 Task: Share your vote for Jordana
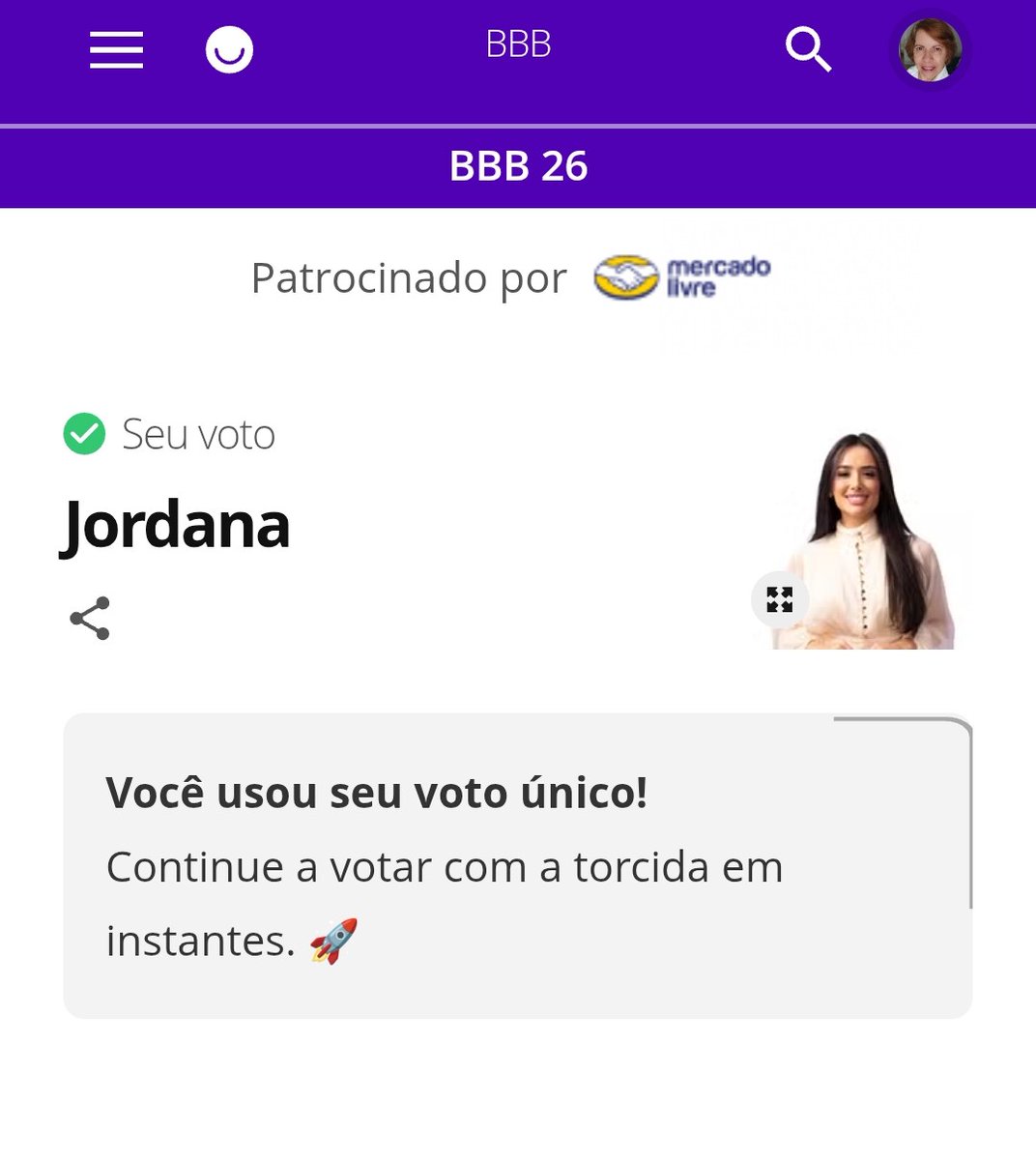[x=90, y=619]
